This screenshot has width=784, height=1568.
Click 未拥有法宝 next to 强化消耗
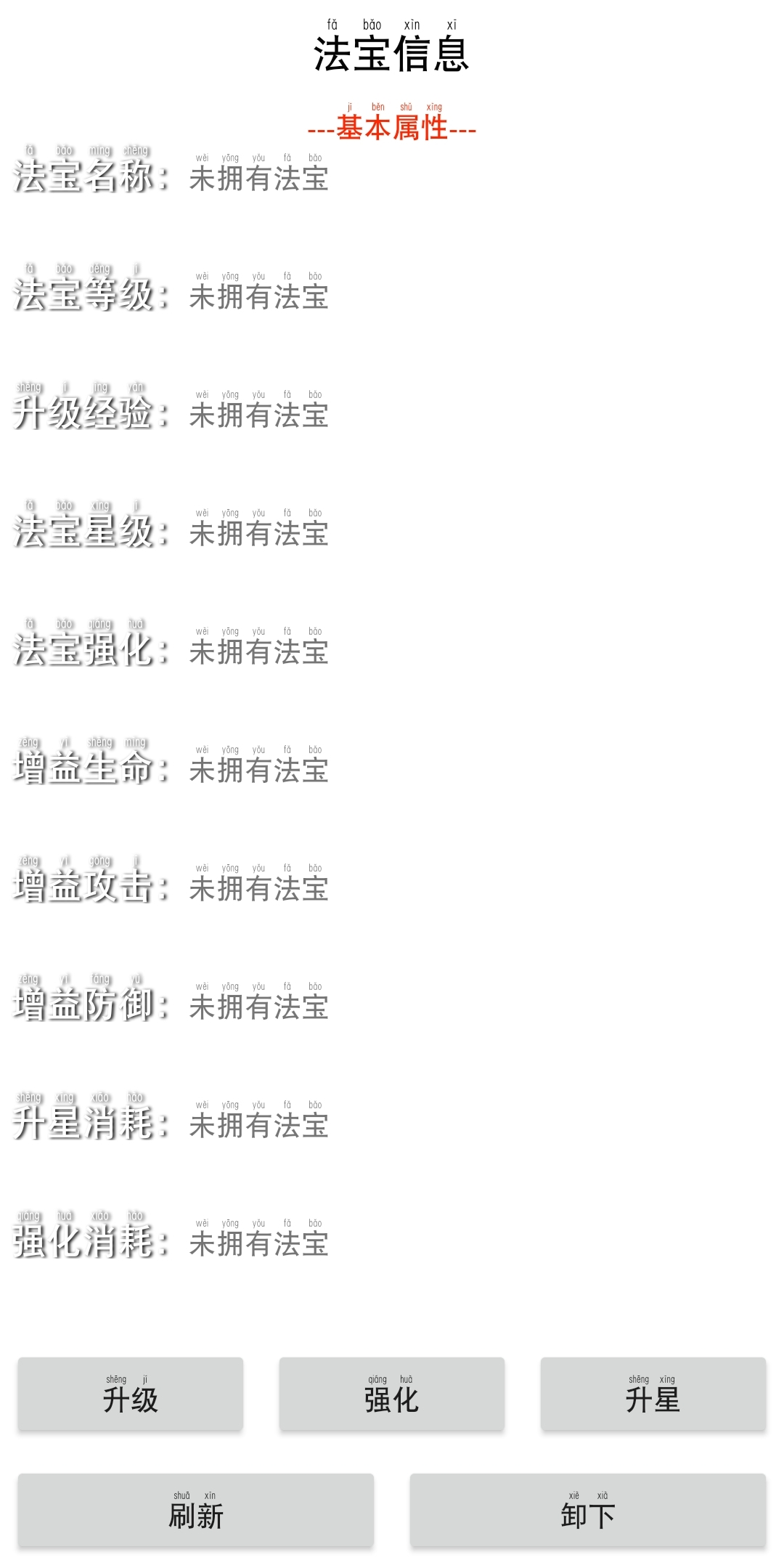pyautogui.click(x=259, y=1243)
